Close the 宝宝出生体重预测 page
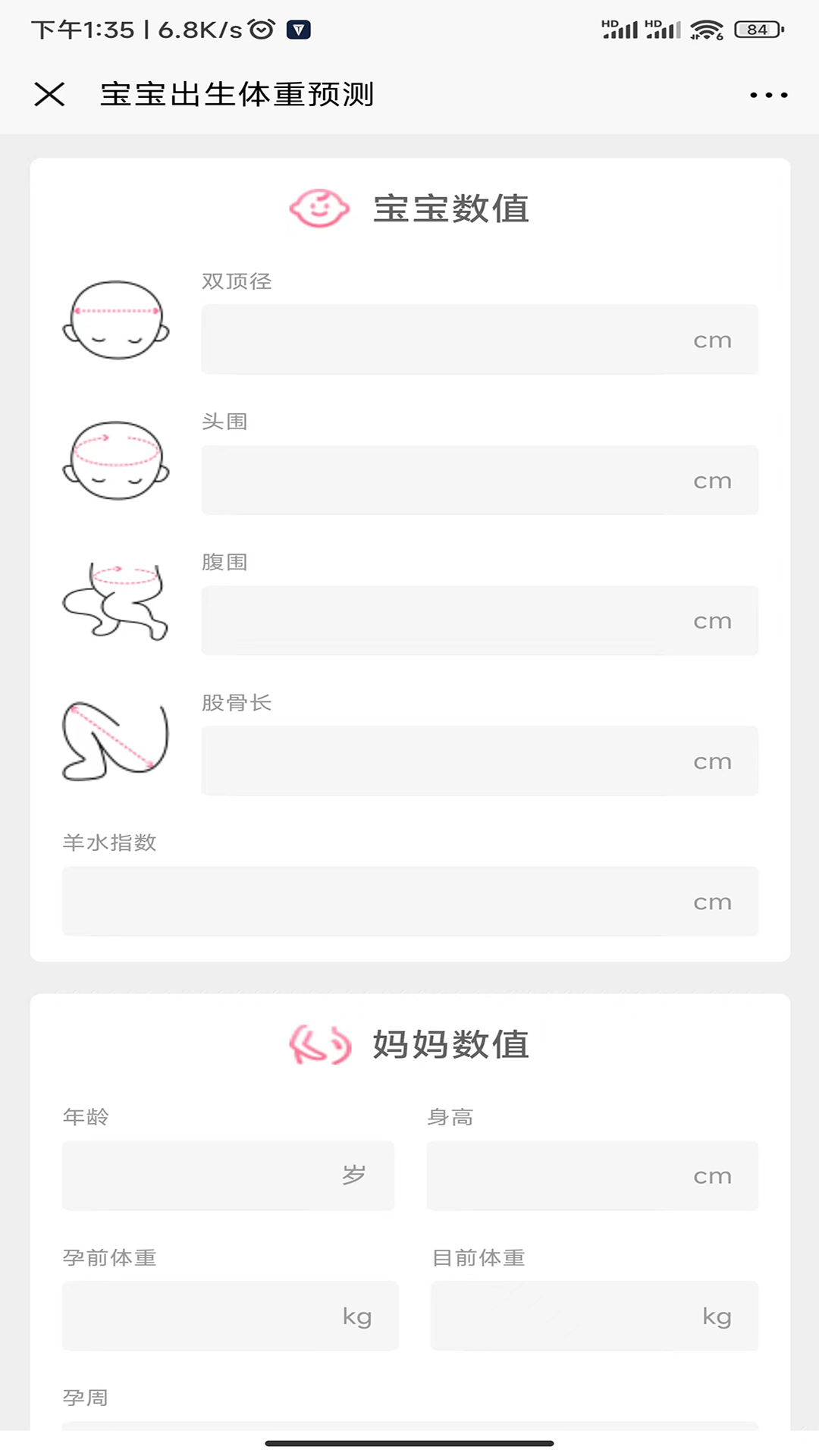The image size is (819, 1456). coord(49,94)
